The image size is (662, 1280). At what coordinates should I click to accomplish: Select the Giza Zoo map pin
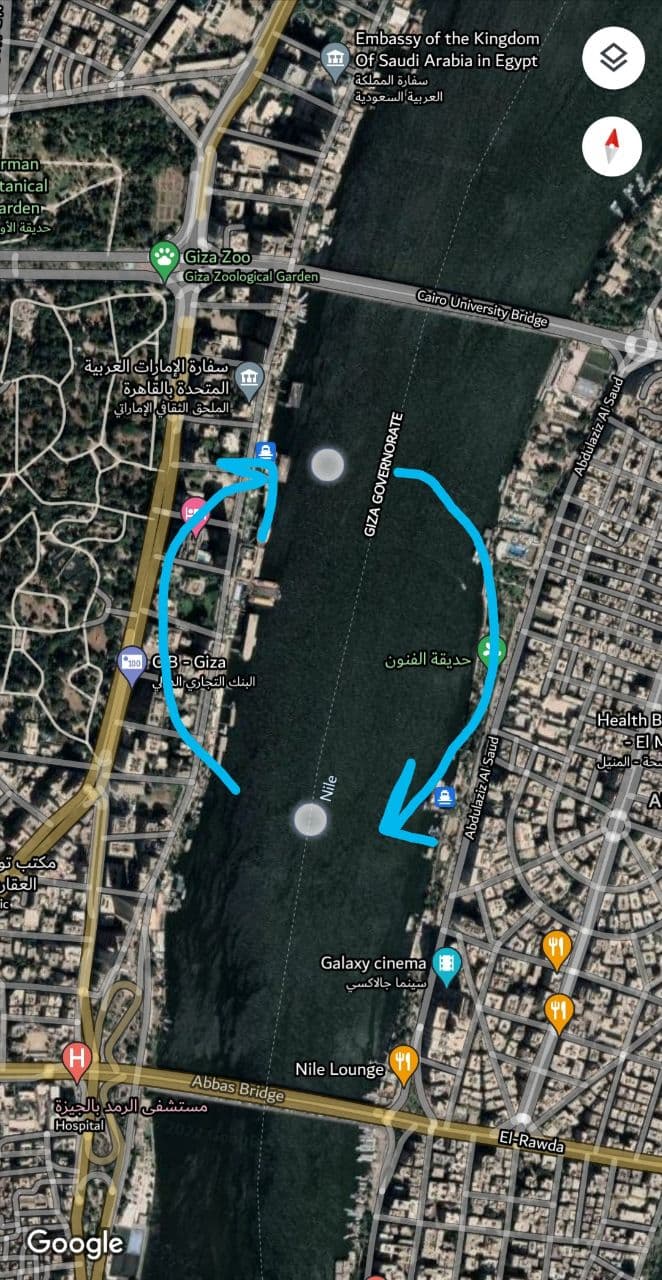click(165, 258)
